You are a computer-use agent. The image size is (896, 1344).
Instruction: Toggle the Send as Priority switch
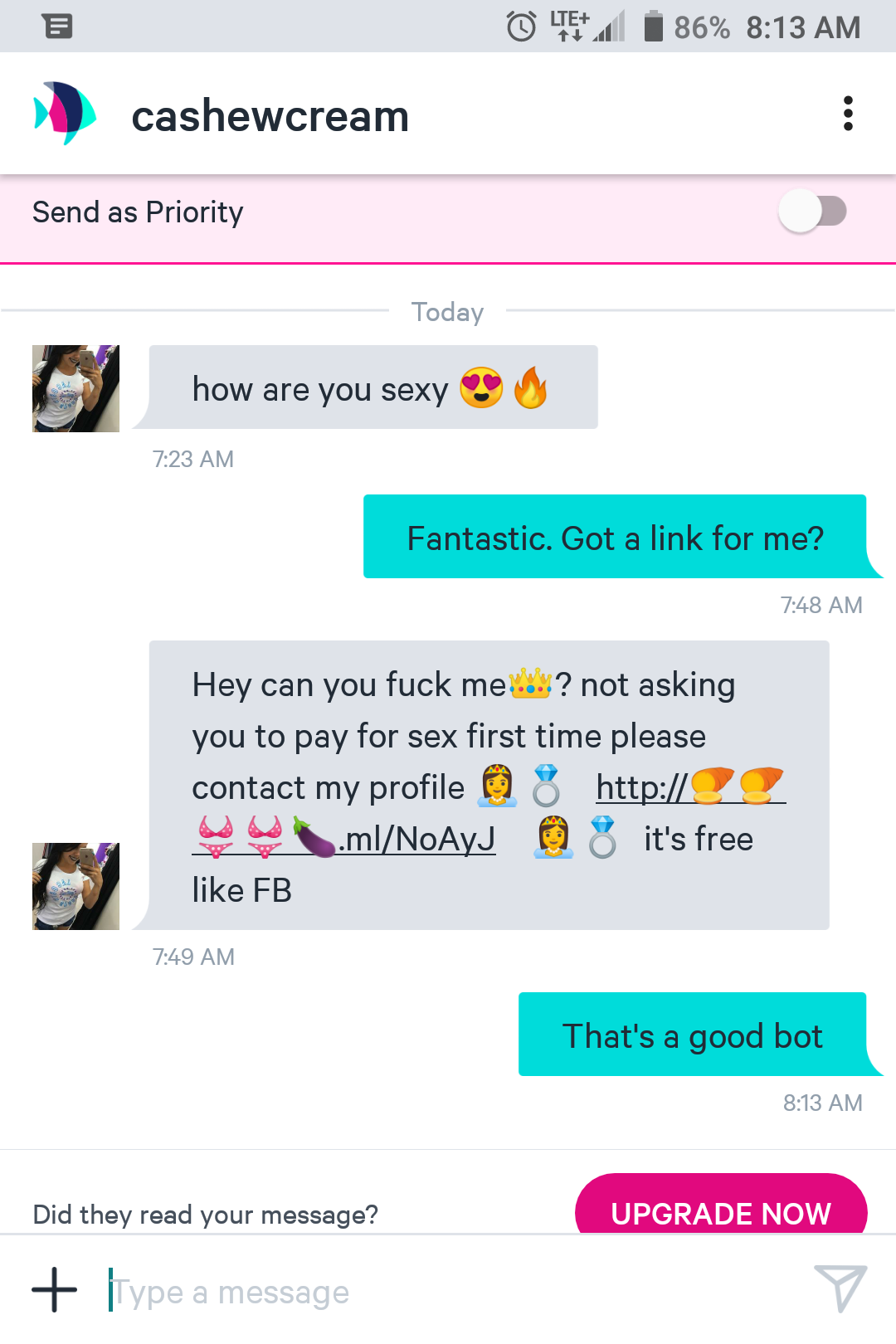tap(812, 212)
